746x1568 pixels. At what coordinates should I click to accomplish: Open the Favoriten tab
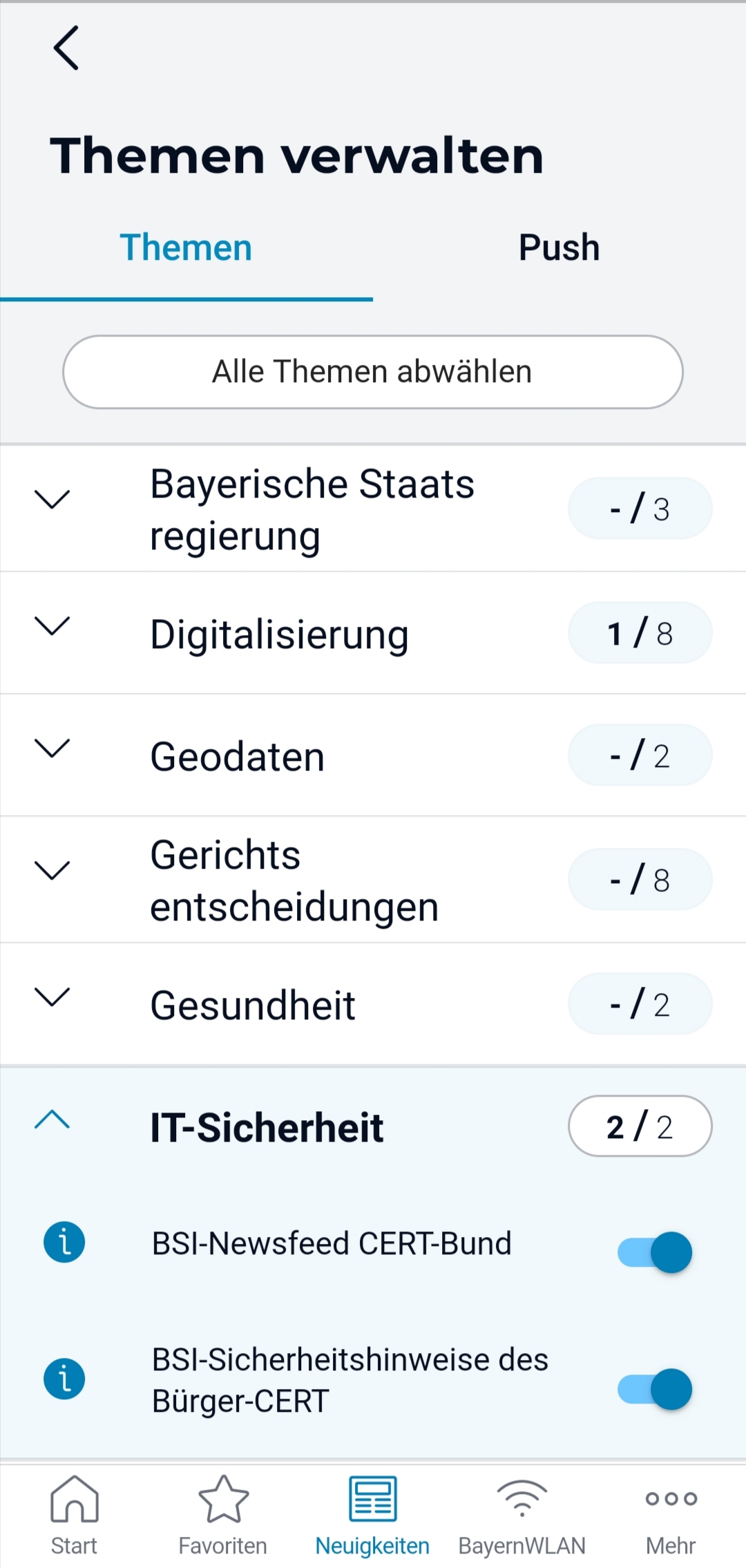(223, 1516)
